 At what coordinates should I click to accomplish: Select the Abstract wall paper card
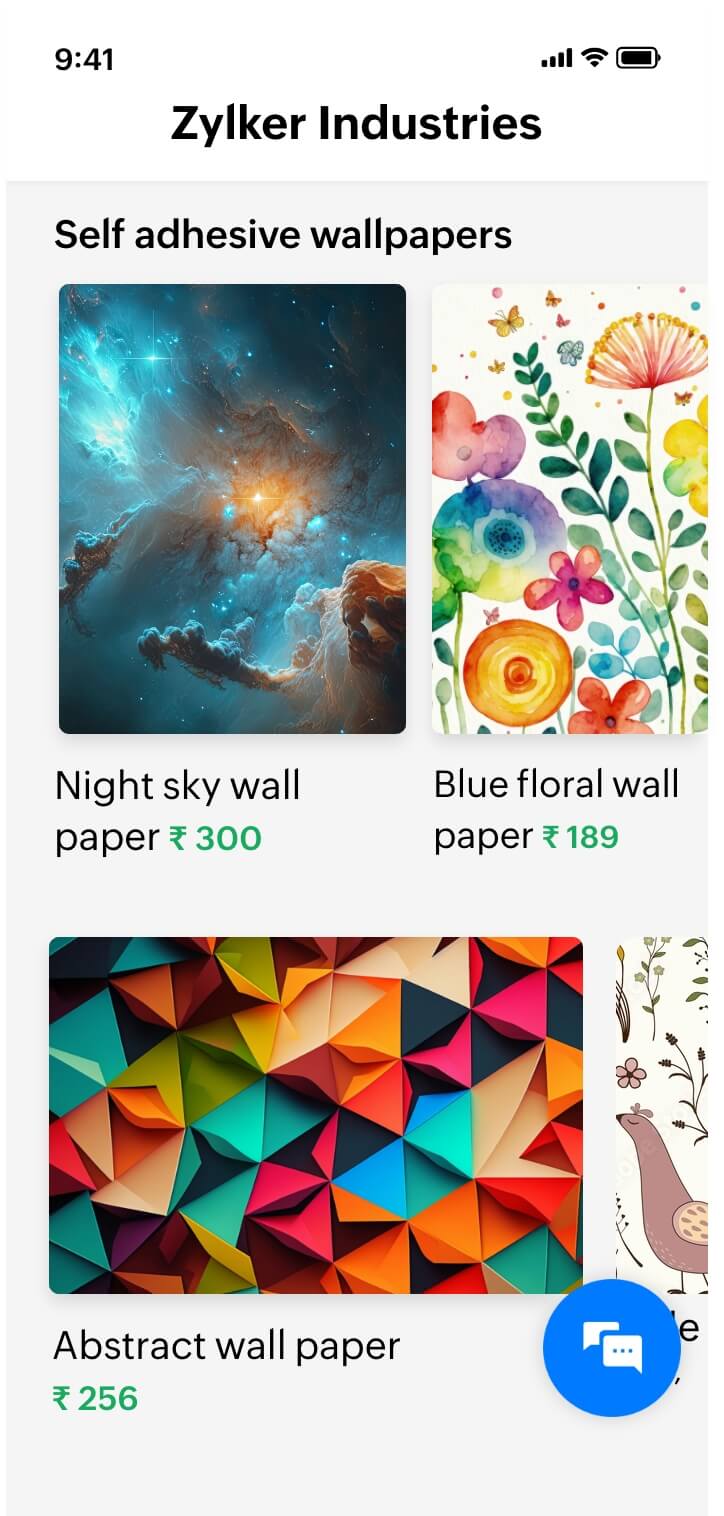pos(316,1114)
